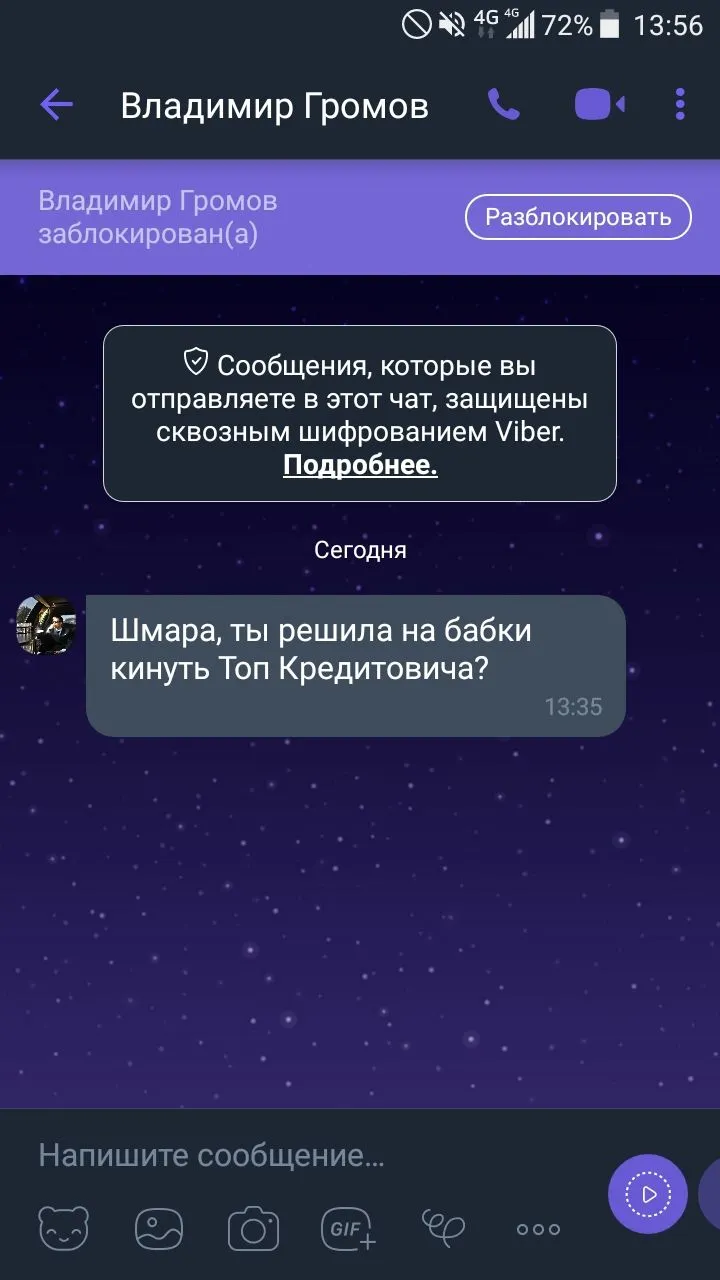Tap the Разблокировать button
This screenshot has width=720, height=1280.
coord(578,217)
